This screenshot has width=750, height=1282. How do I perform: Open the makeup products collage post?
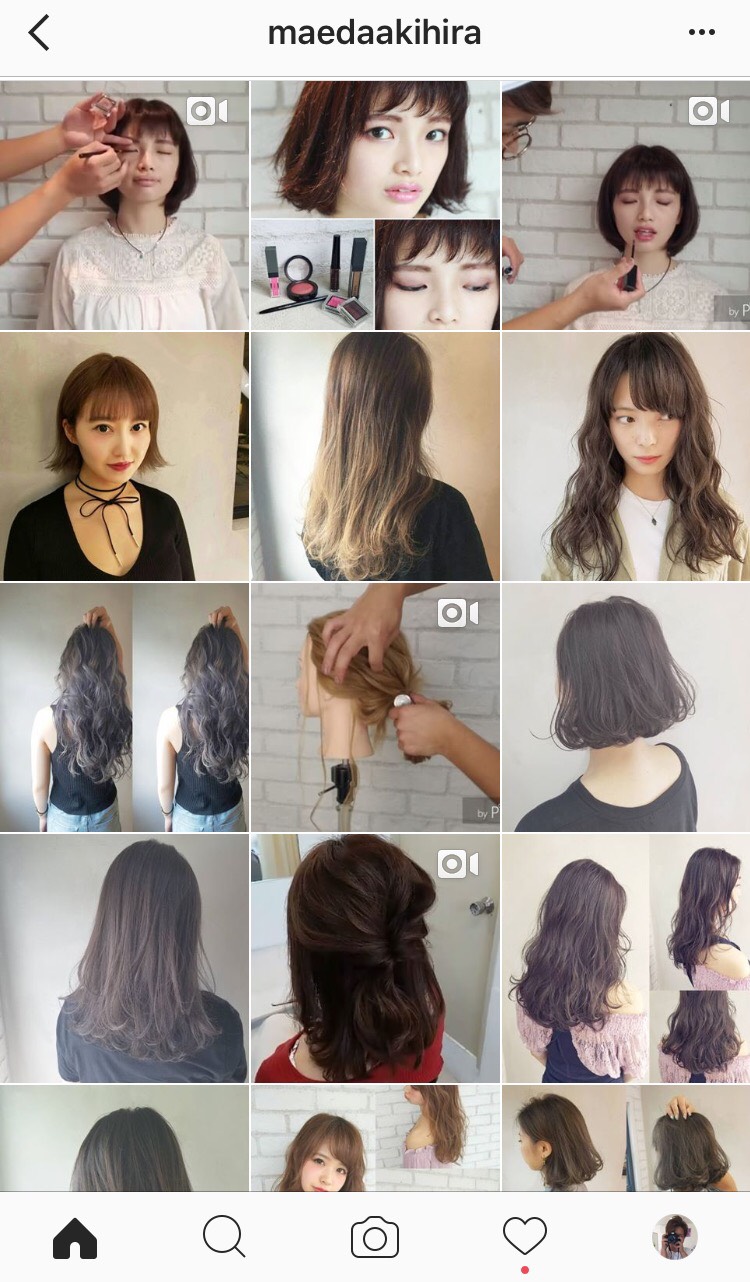(x=375, y=205)
